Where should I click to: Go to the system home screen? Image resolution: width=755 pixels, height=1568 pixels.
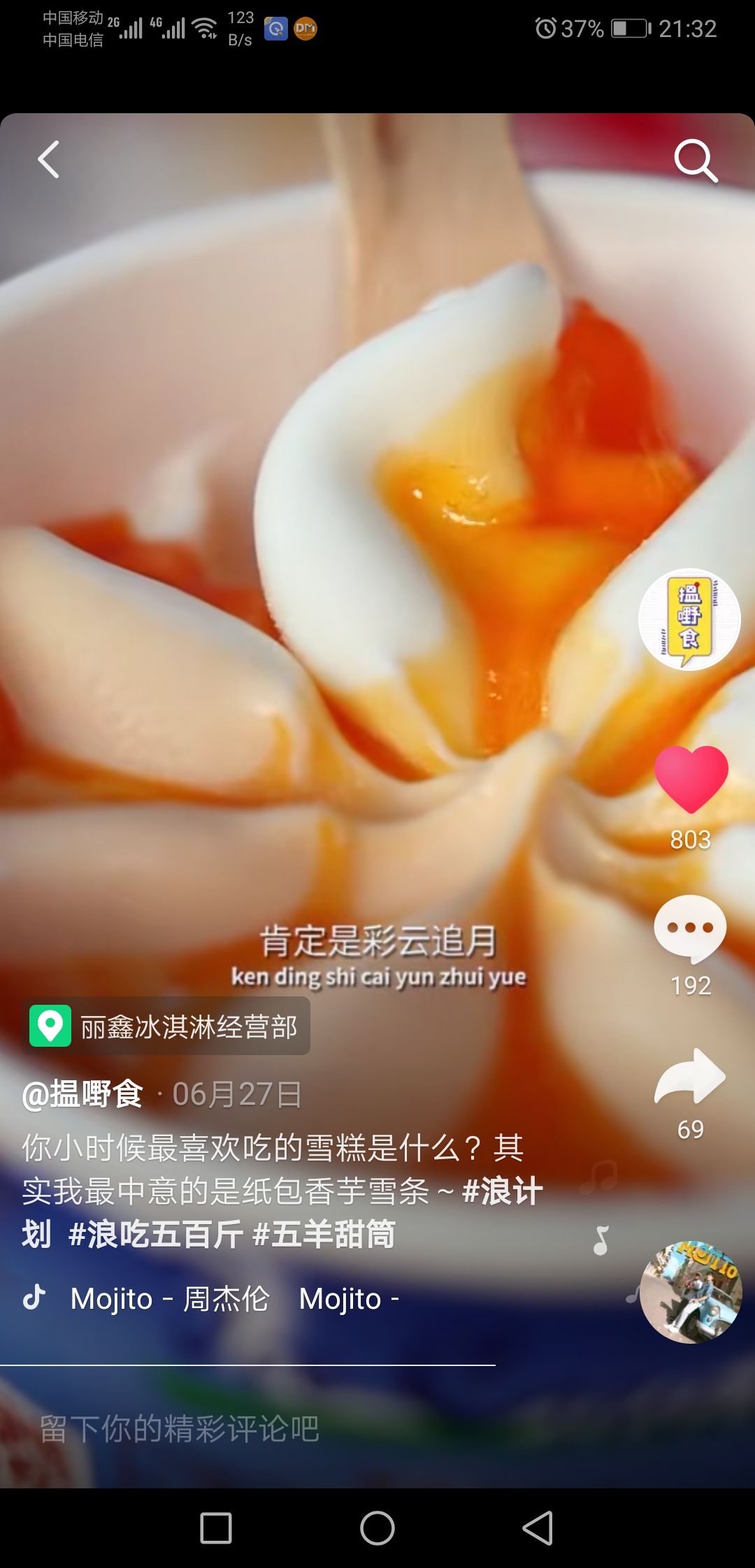click(x=377, y=1528)
